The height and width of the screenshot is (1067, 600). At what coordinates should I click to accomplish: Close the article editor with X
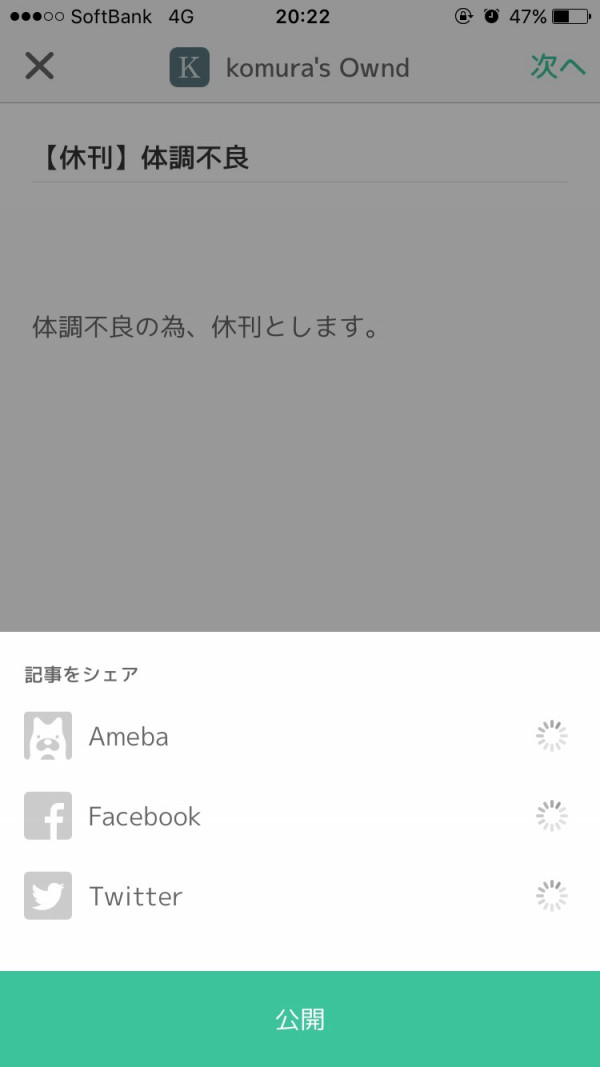pyautogui.click(x=39, y=67)
